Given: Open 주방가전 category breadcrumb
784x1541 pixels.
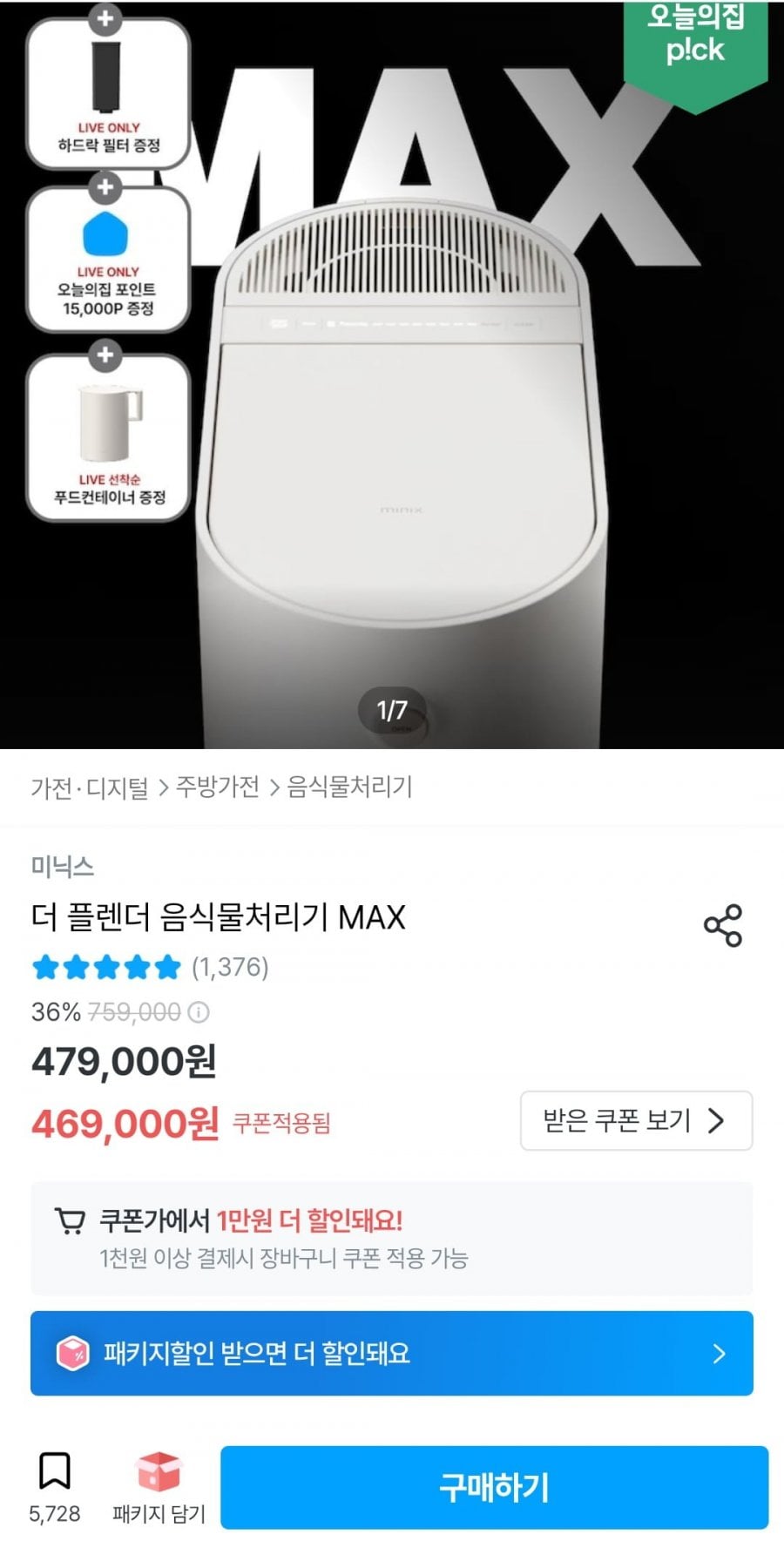Looking at the screenshot, I should point(218,787).
